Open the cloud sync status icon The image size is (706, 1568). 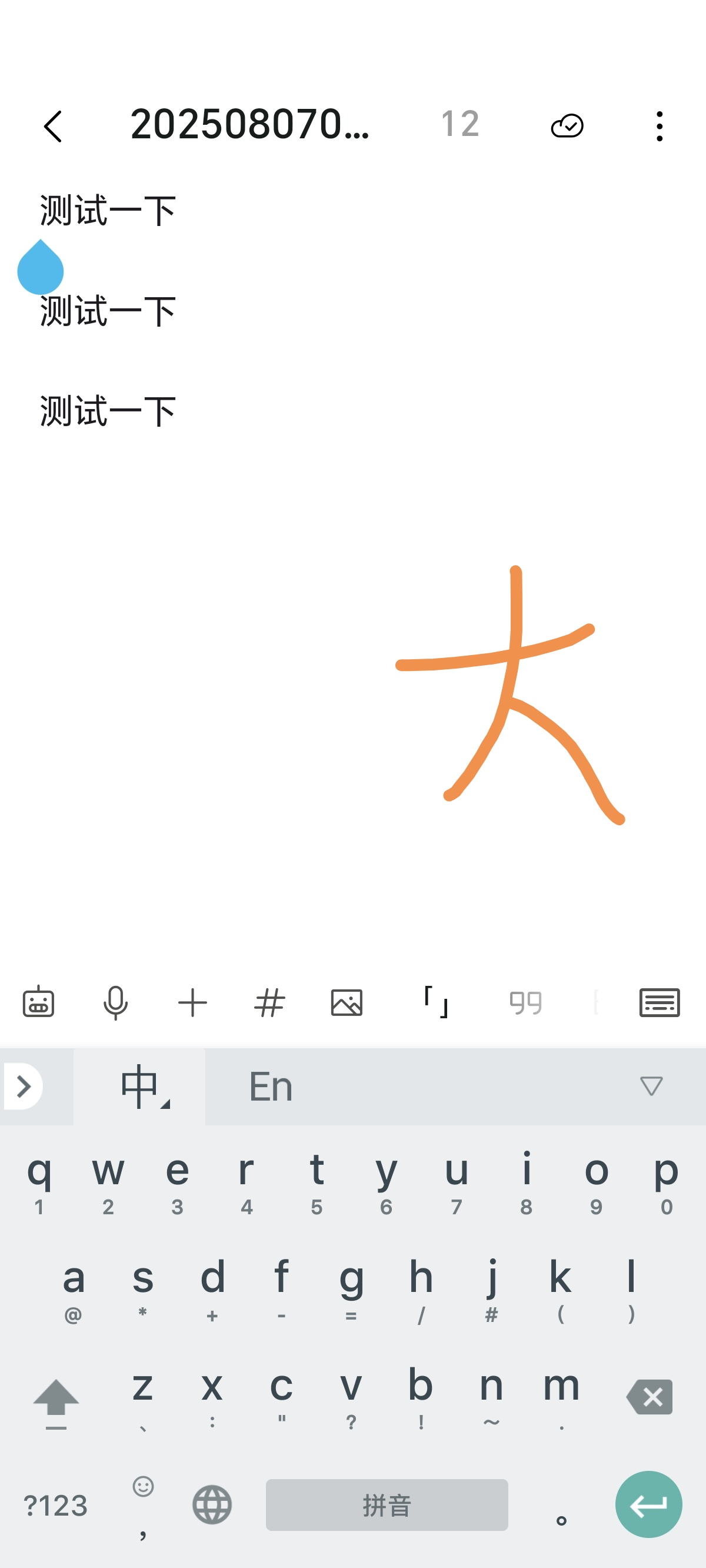(x=567, y=126)
